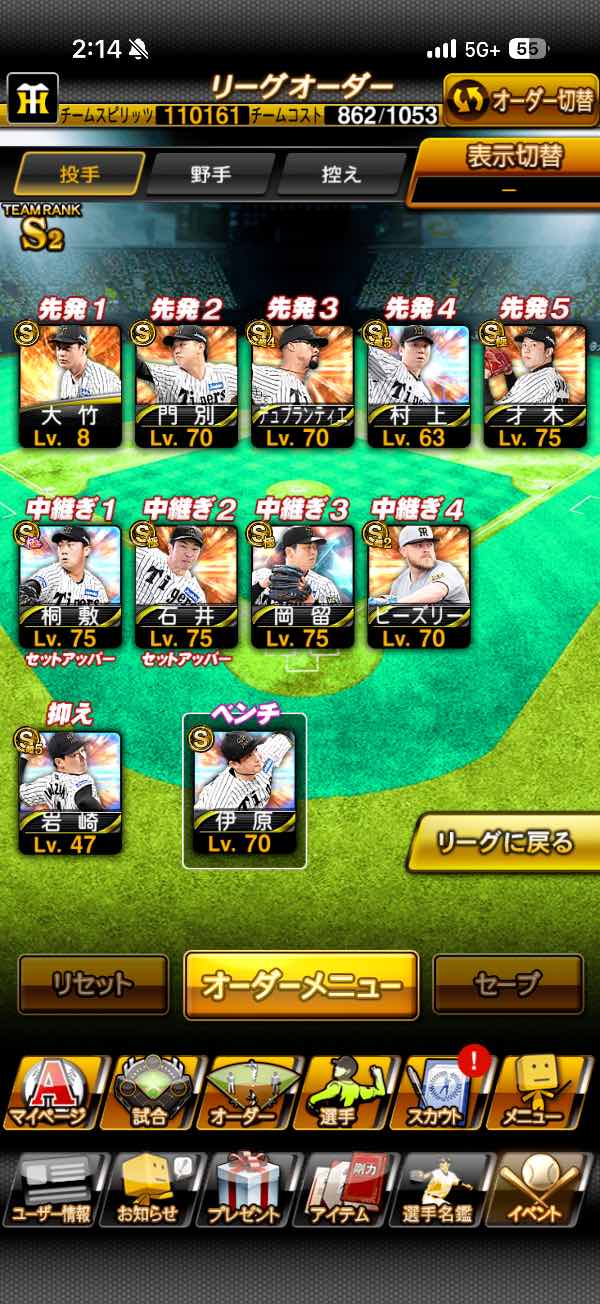Open the 試合 section
Viewport: 600px width, 1304px height.
(x=153, y=1093)
